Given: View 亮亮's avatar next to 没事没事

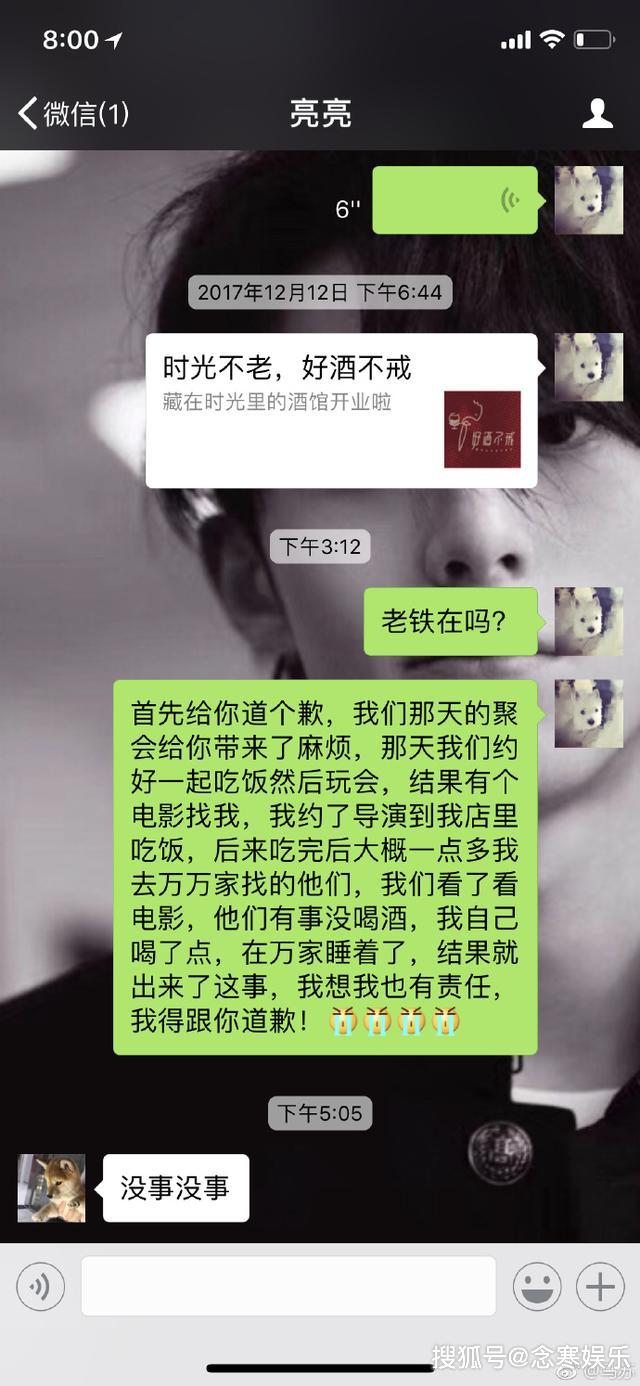Looking at the screenshot, I should 52,1188.
